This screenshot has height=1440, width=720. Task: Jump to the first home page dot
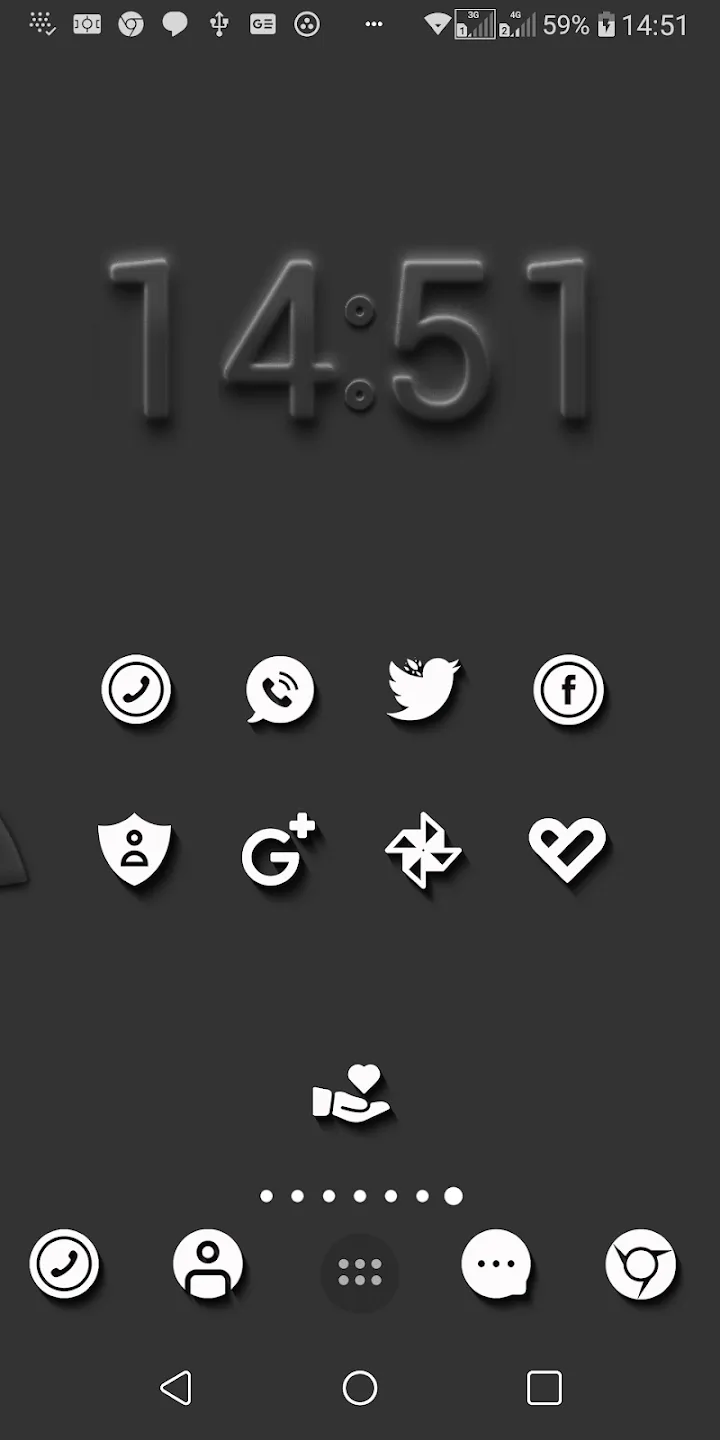tap(266, 1196)
